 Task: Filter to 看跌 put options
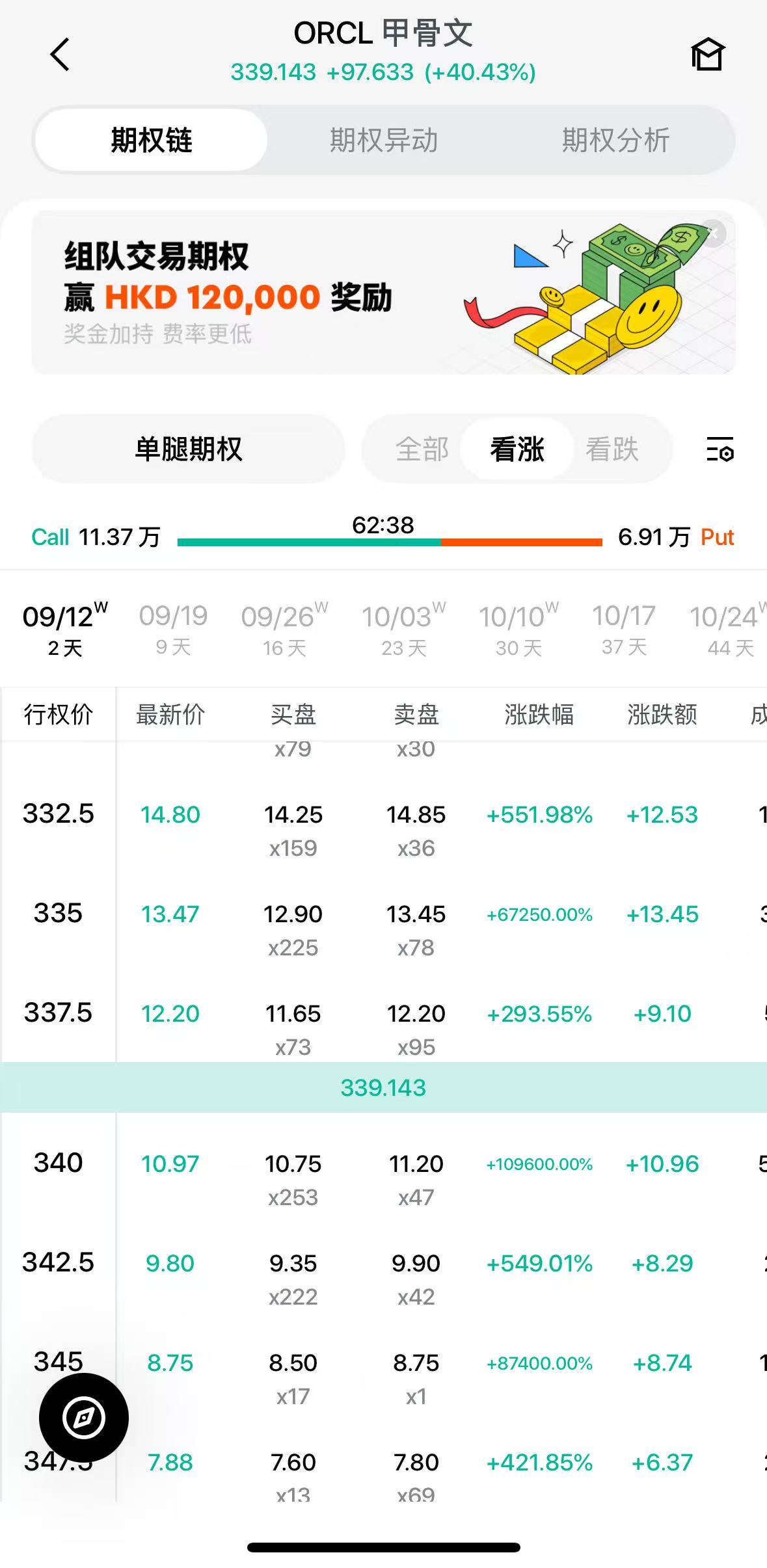pos(612,449)
